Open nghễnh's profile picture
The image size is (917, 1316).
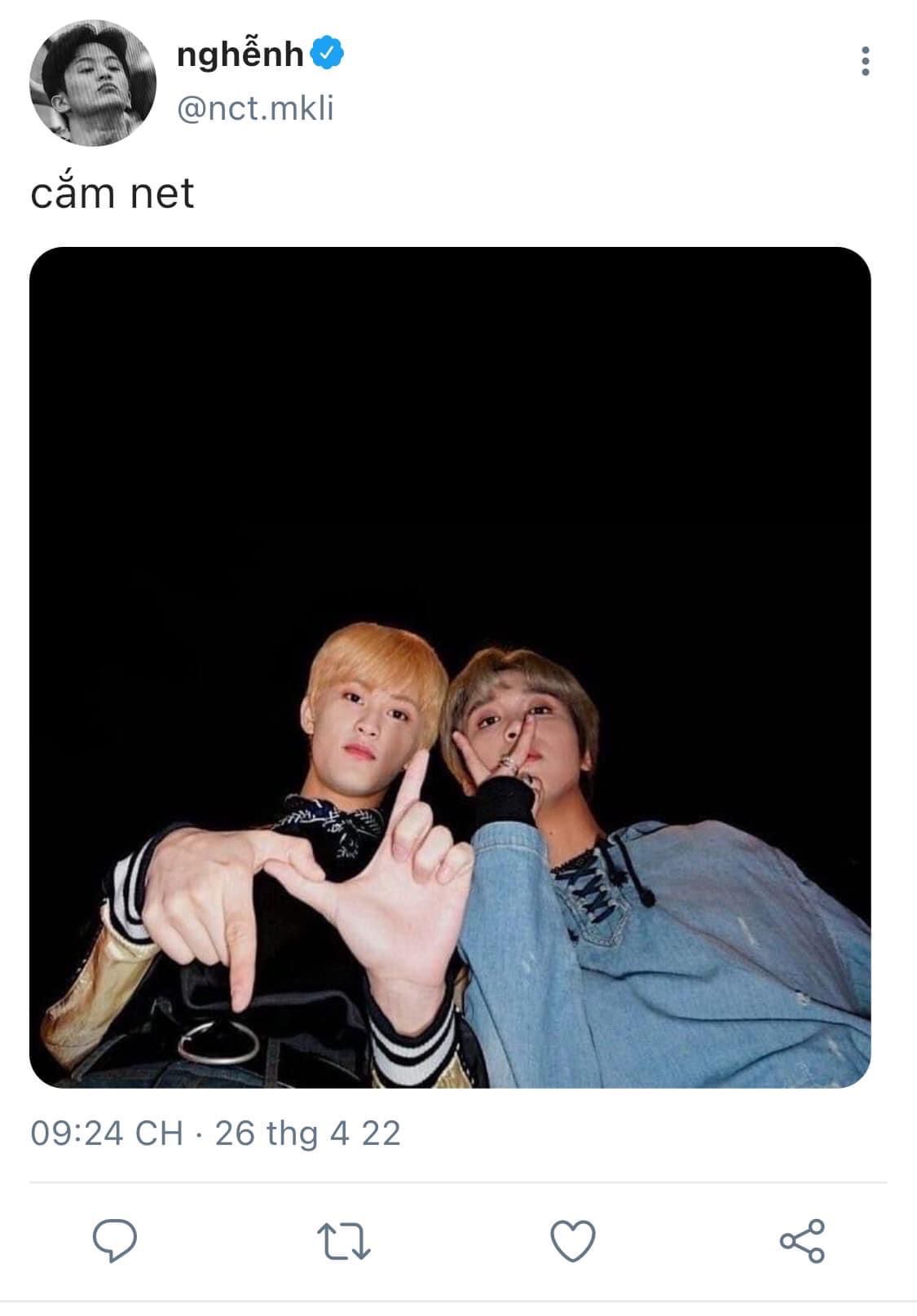(92, 83)
